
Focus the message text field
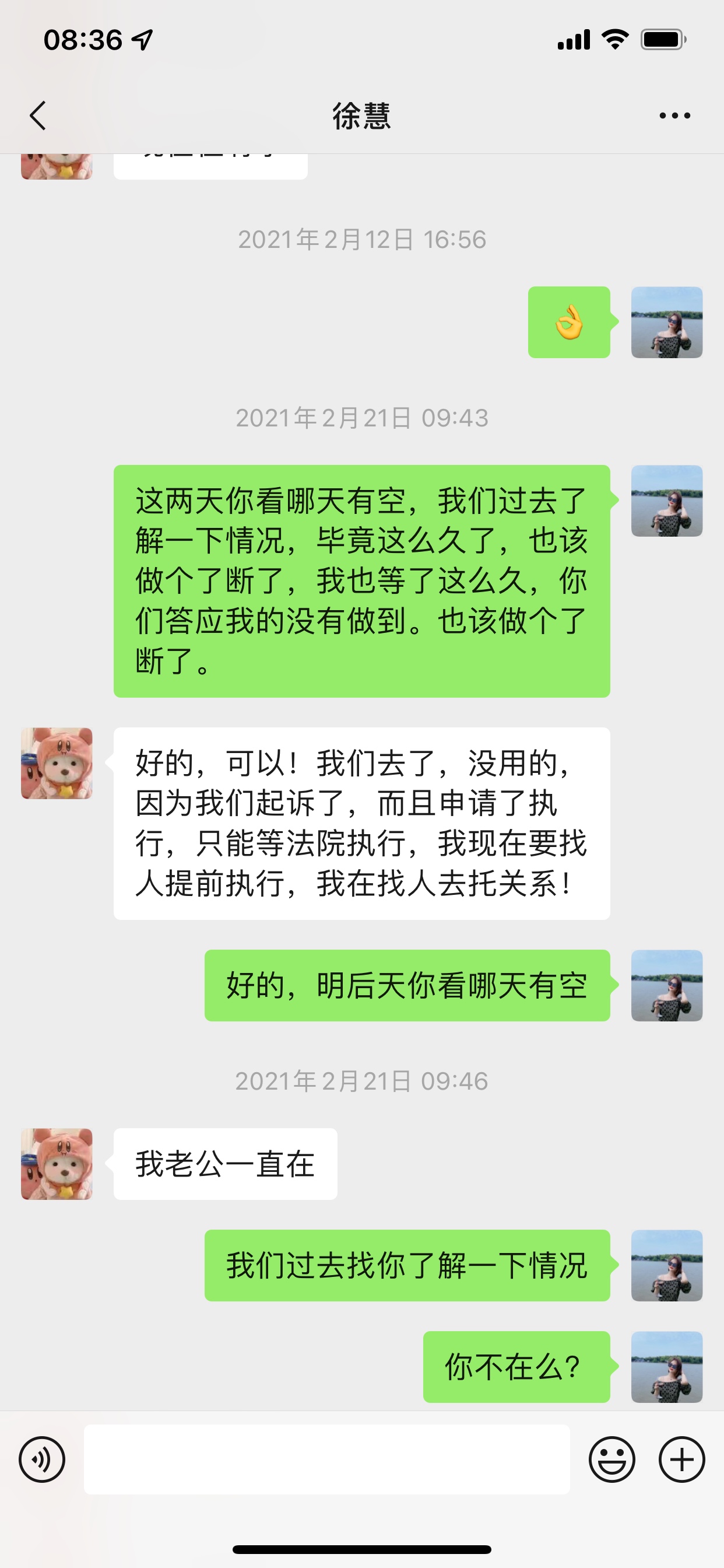(x=326, y=1459)
